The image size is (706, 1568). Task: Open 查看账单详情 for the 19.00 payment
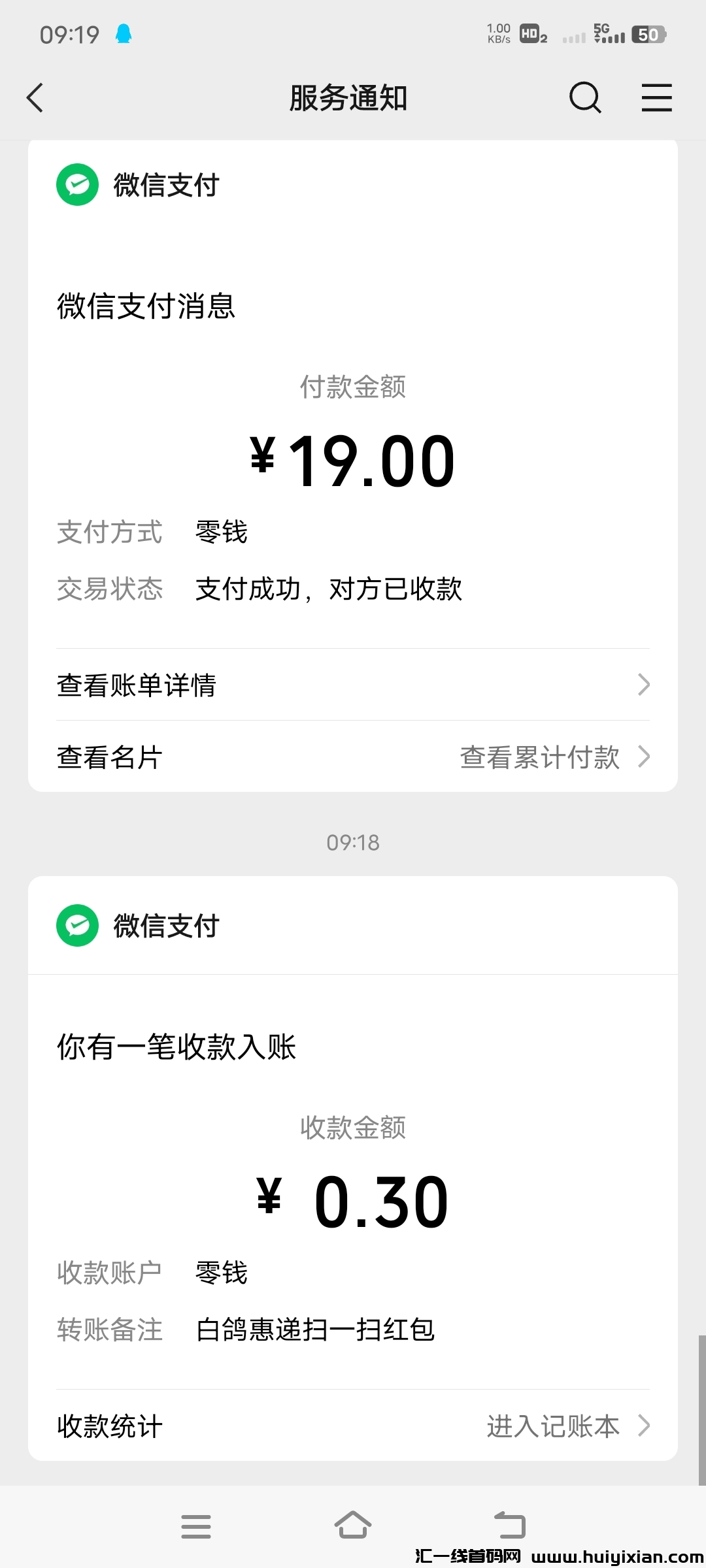coord(137,685)
